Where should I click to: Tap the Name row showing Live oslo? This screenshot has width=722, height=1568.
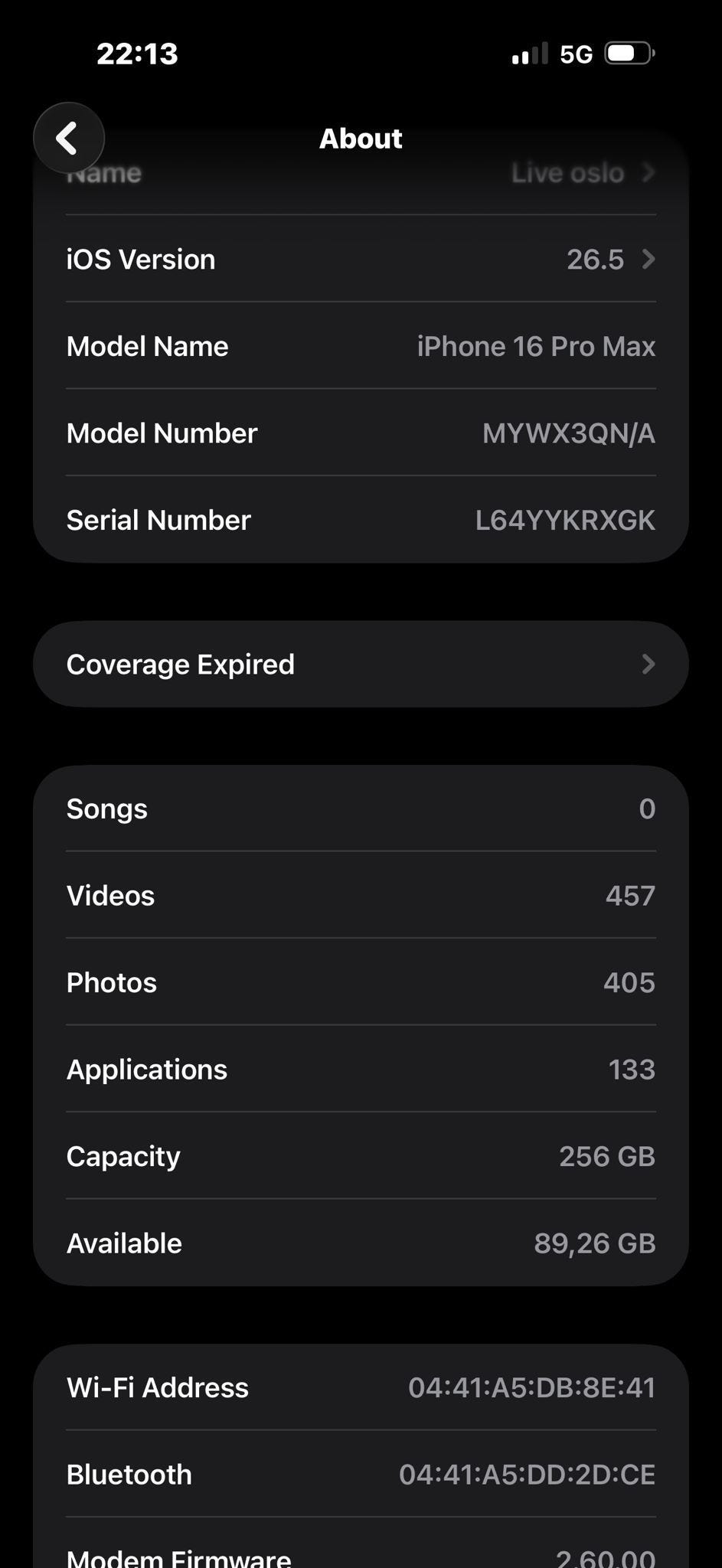[x=361, y=173]
